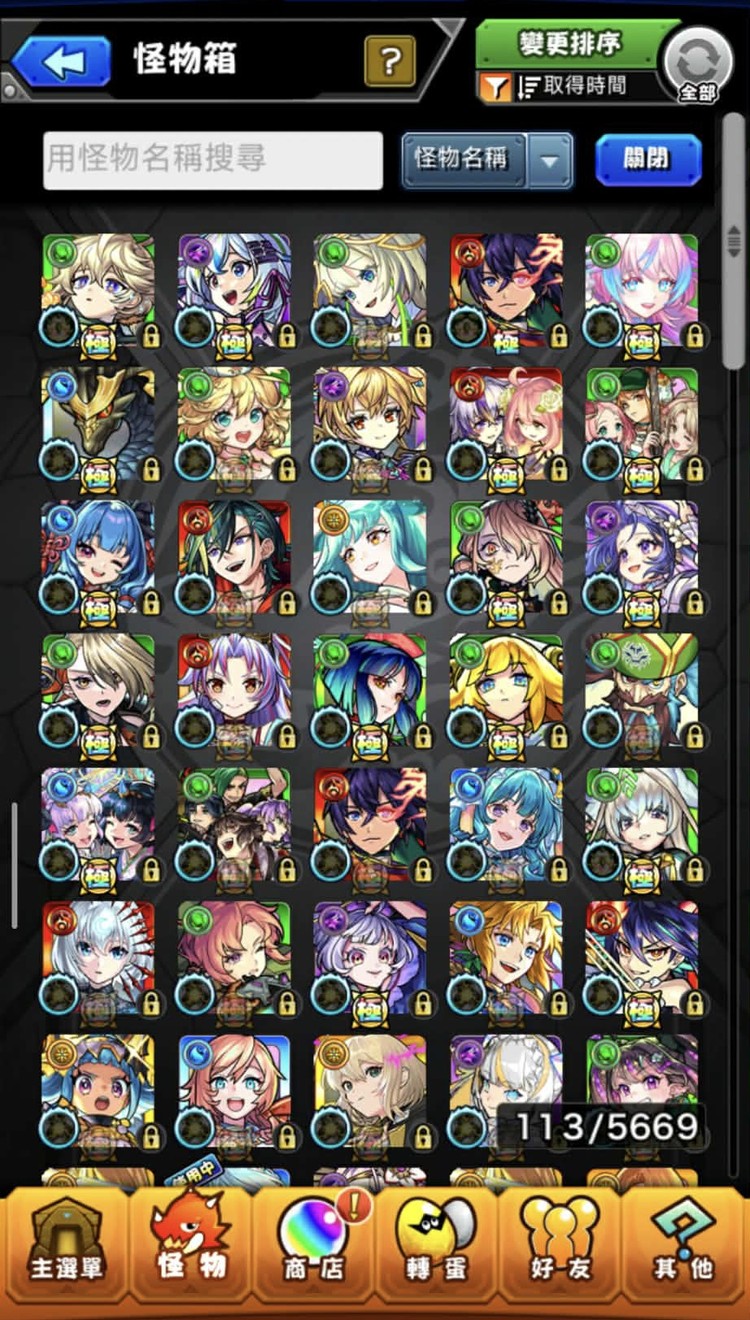
Task: Open the 商店 shop tab
Action: 314,1242
